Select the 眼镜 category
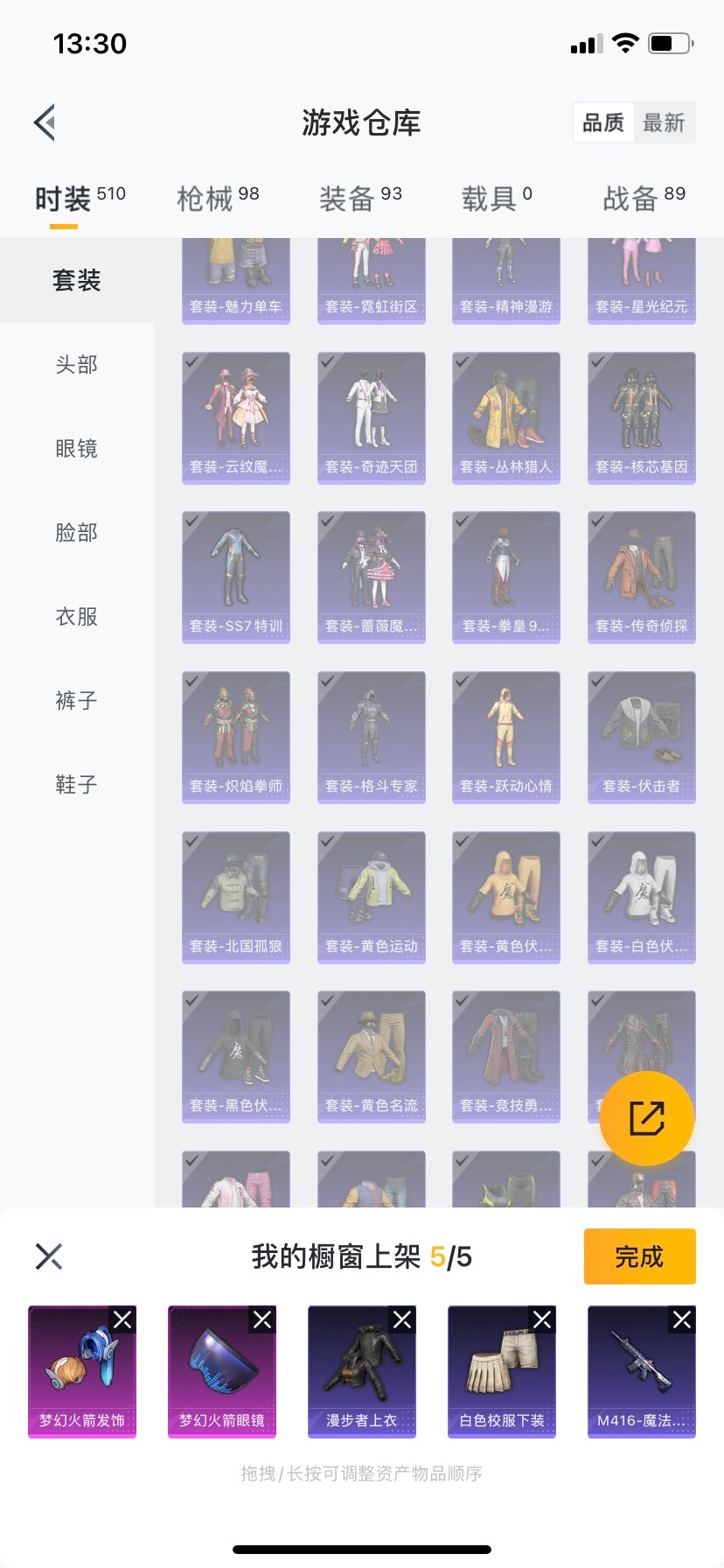Viewport: 724px width, 1568px height. 77,448
